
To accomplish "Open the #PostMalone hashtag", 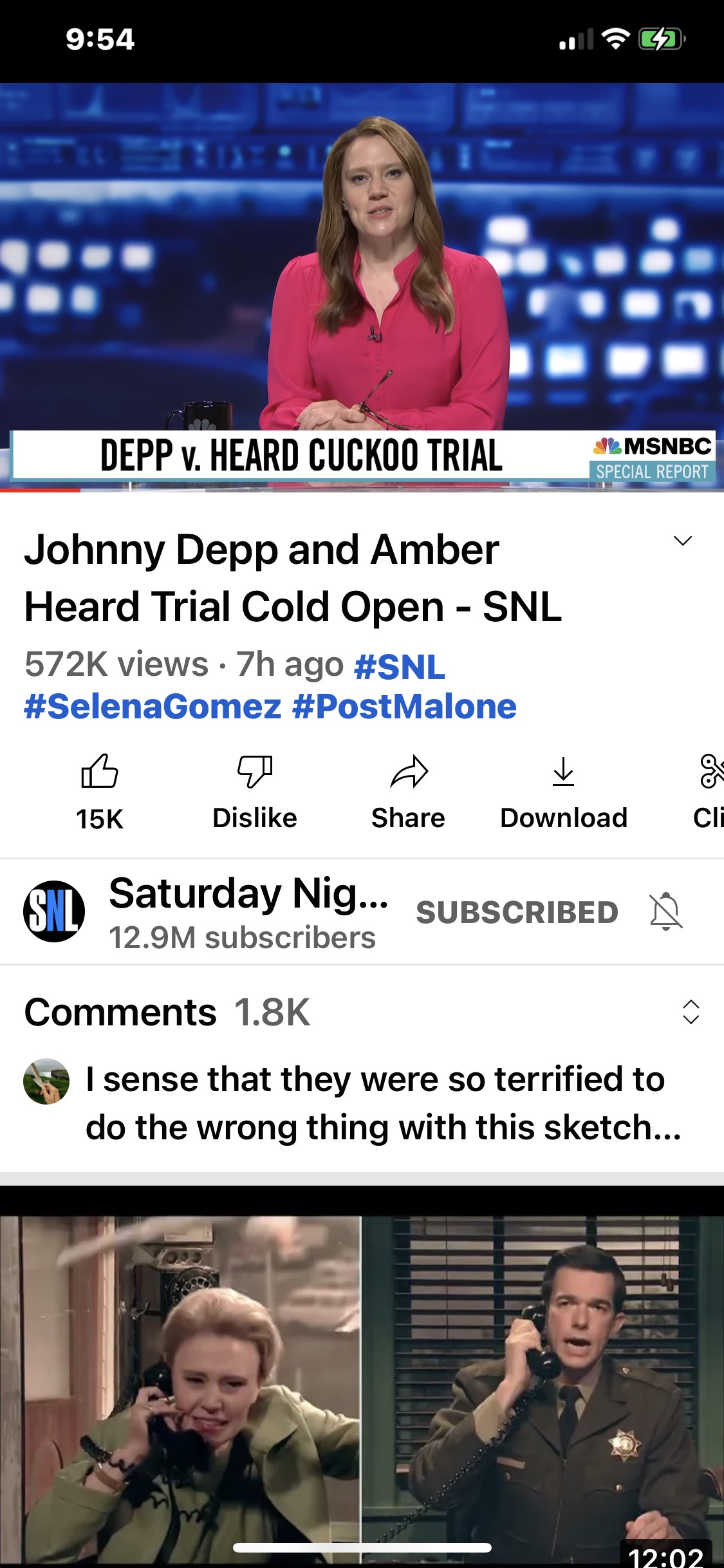I will (x=404, y=707).
